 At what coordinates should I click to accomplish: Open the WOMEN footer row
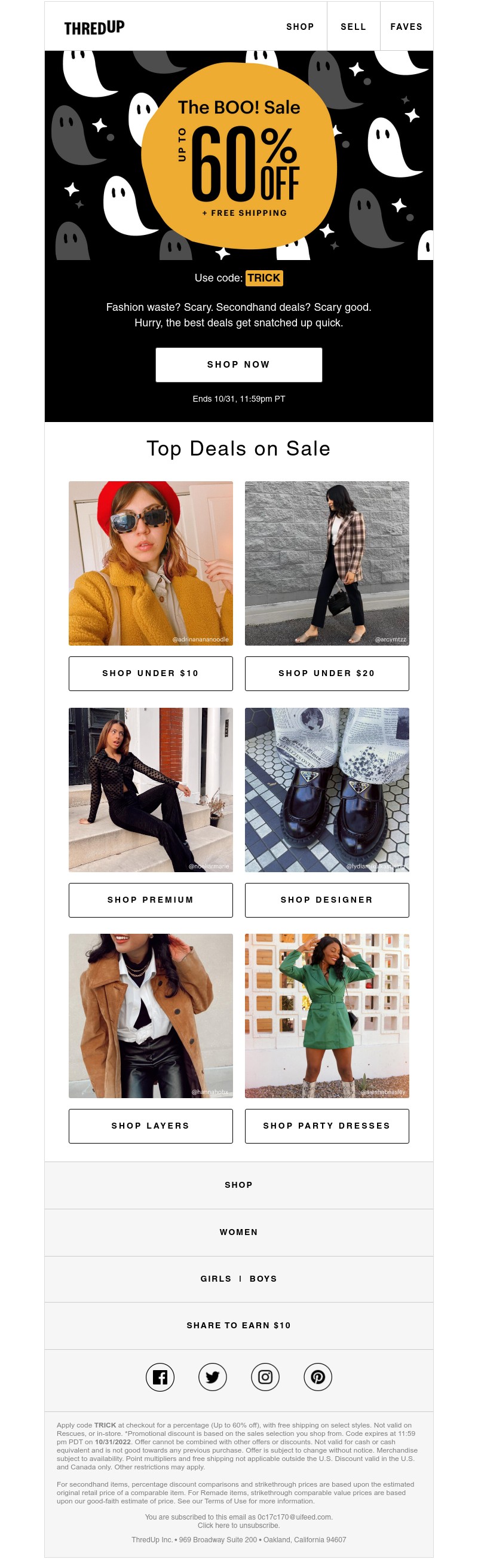pos(238,1231)
